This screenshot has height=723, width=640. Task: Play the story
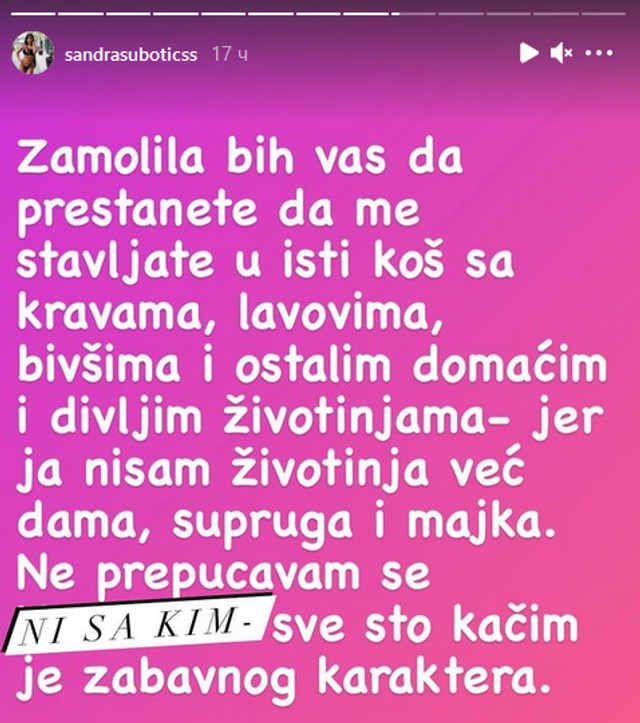pos(529,53)
